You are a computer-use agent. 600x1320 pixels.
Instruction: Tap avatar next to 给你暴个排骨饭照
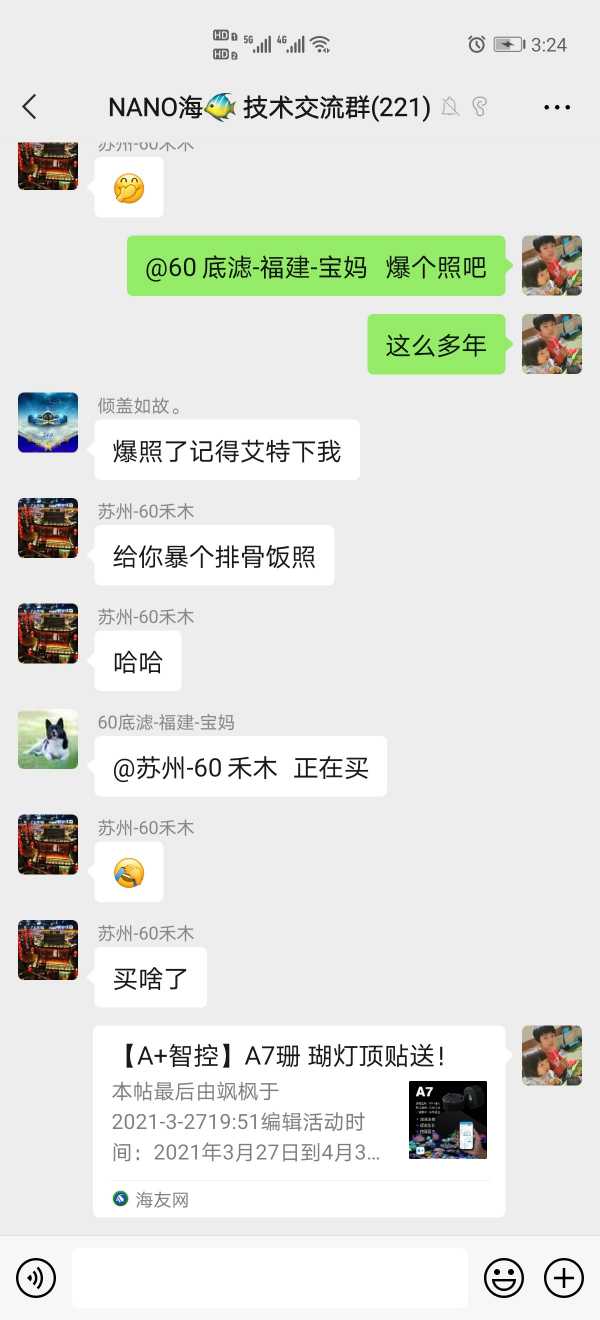coord(48,528)
